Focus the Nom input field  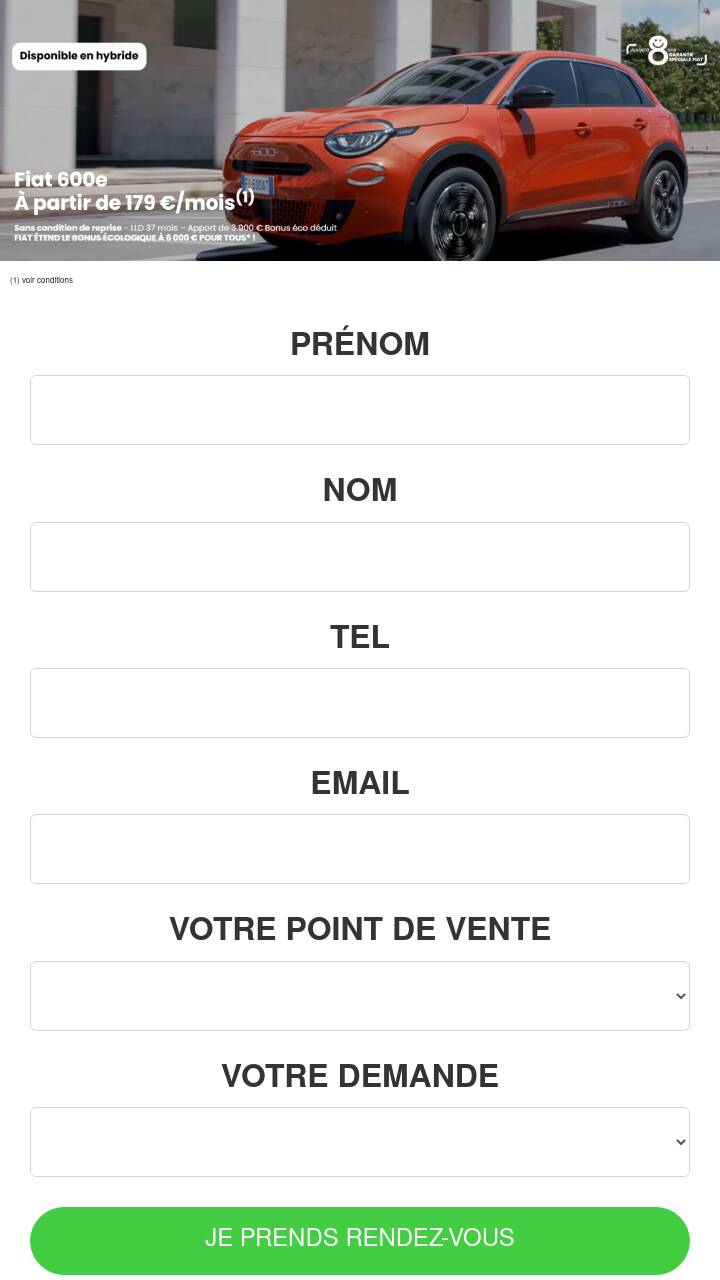tap(360, 557)
